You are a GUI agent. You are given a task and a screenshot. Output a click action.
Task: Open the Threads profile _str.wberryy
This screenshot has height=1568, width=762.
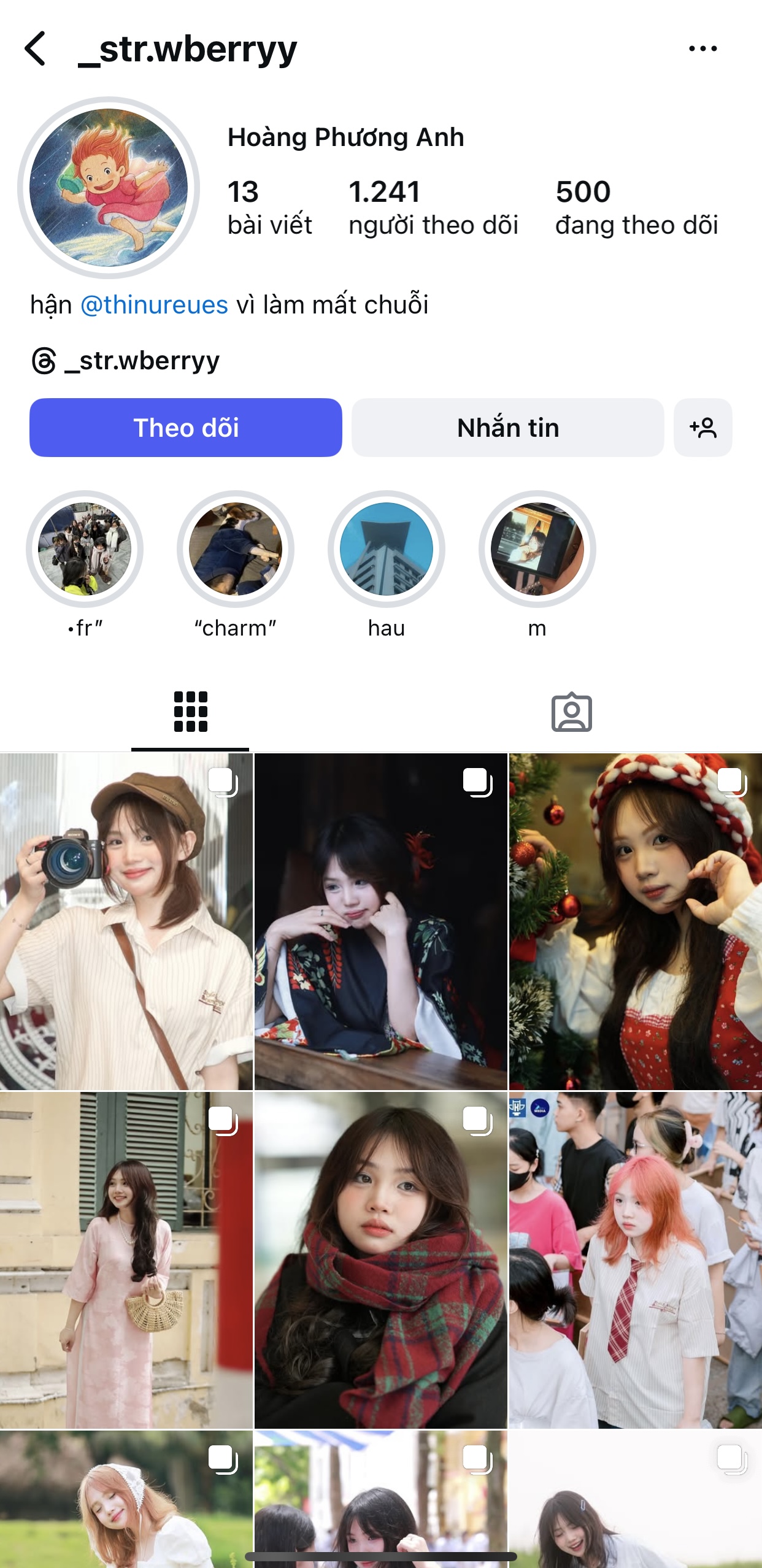[126, 361]
